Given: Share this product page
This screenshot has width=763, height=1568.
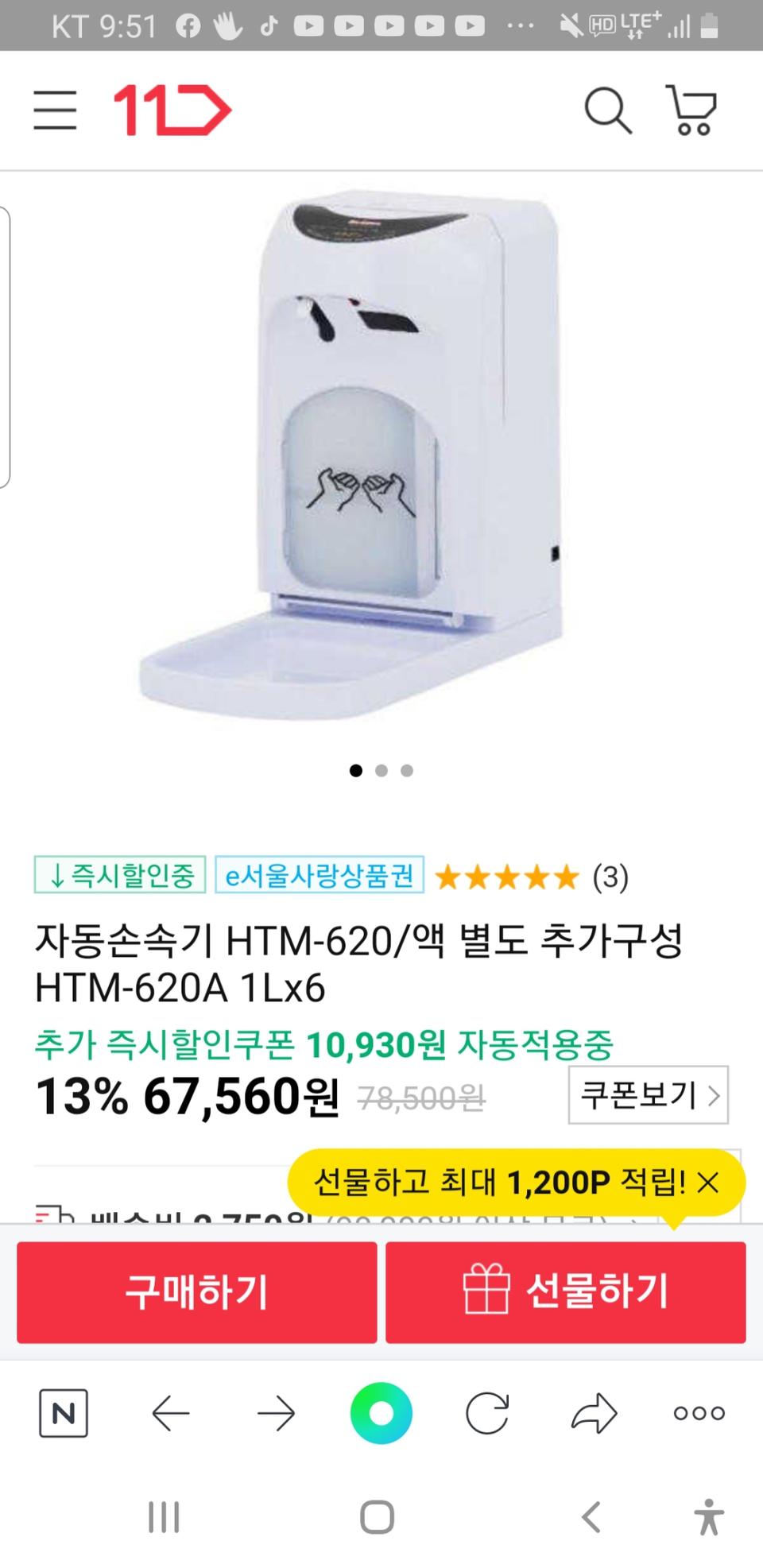Looking at the screenshot, I should 593,1413.
